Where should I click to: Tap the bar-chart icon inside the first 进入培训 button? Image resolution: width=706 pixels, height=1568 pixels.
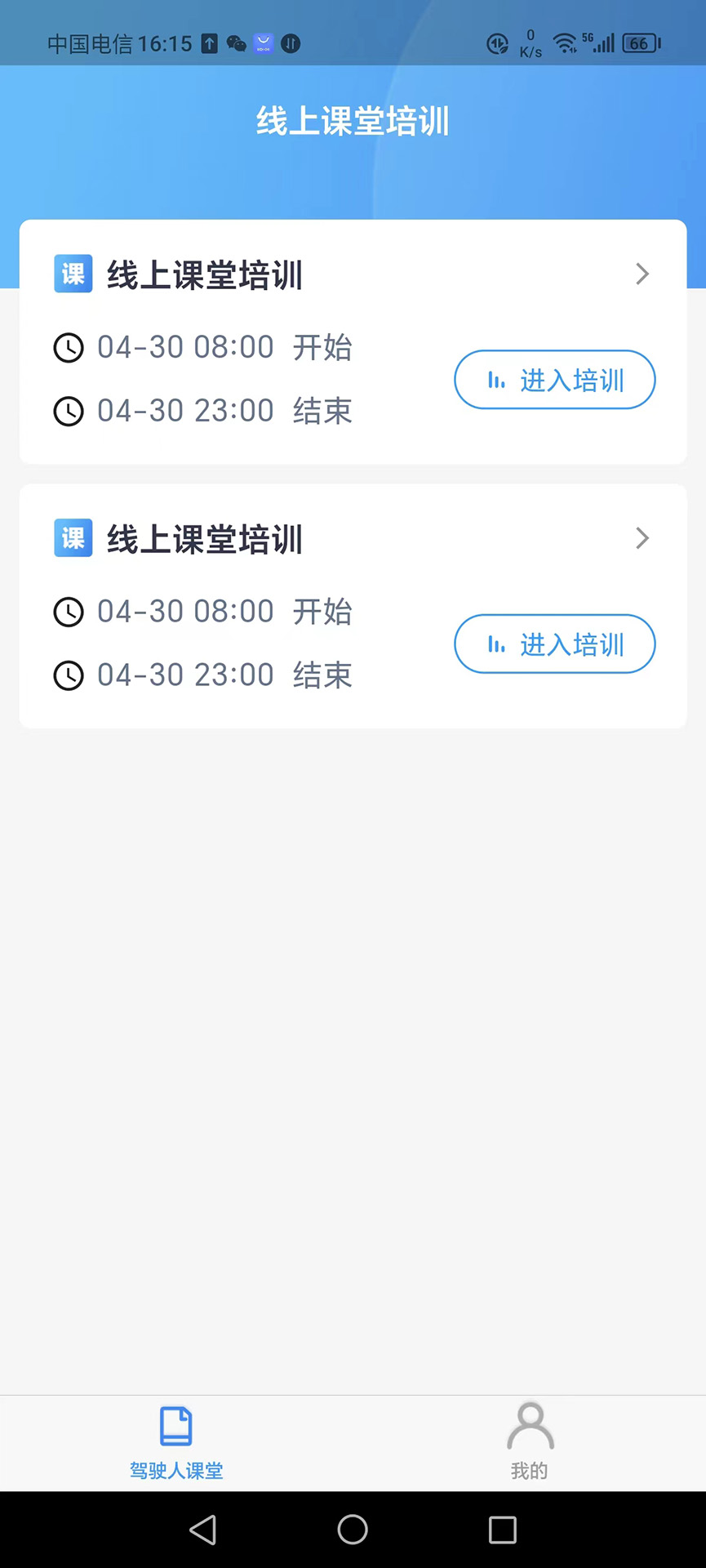tap(496, 380)
